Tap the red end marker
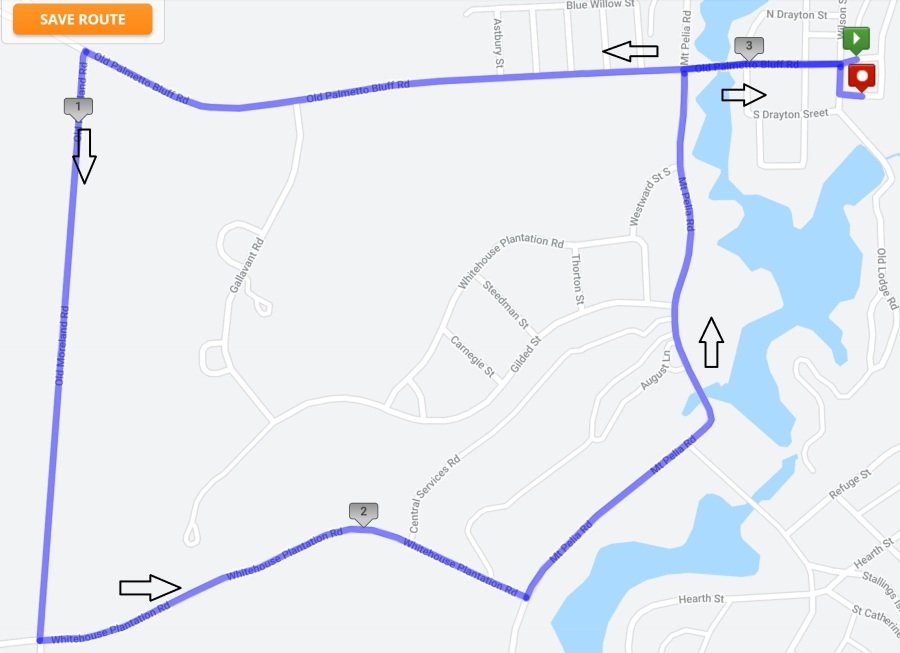 pyautogui.click(x=861, y=76)
